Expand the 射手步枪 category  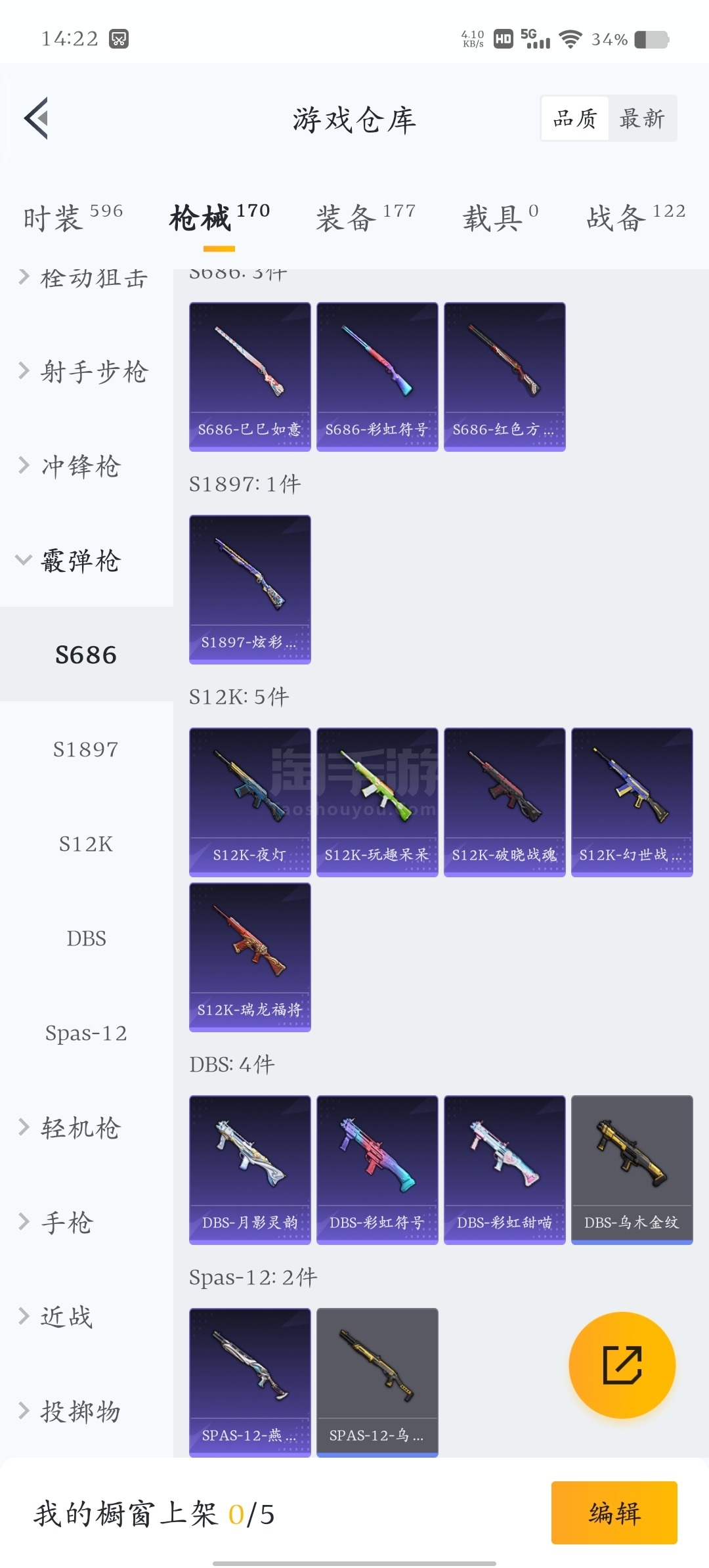(85, 372)
